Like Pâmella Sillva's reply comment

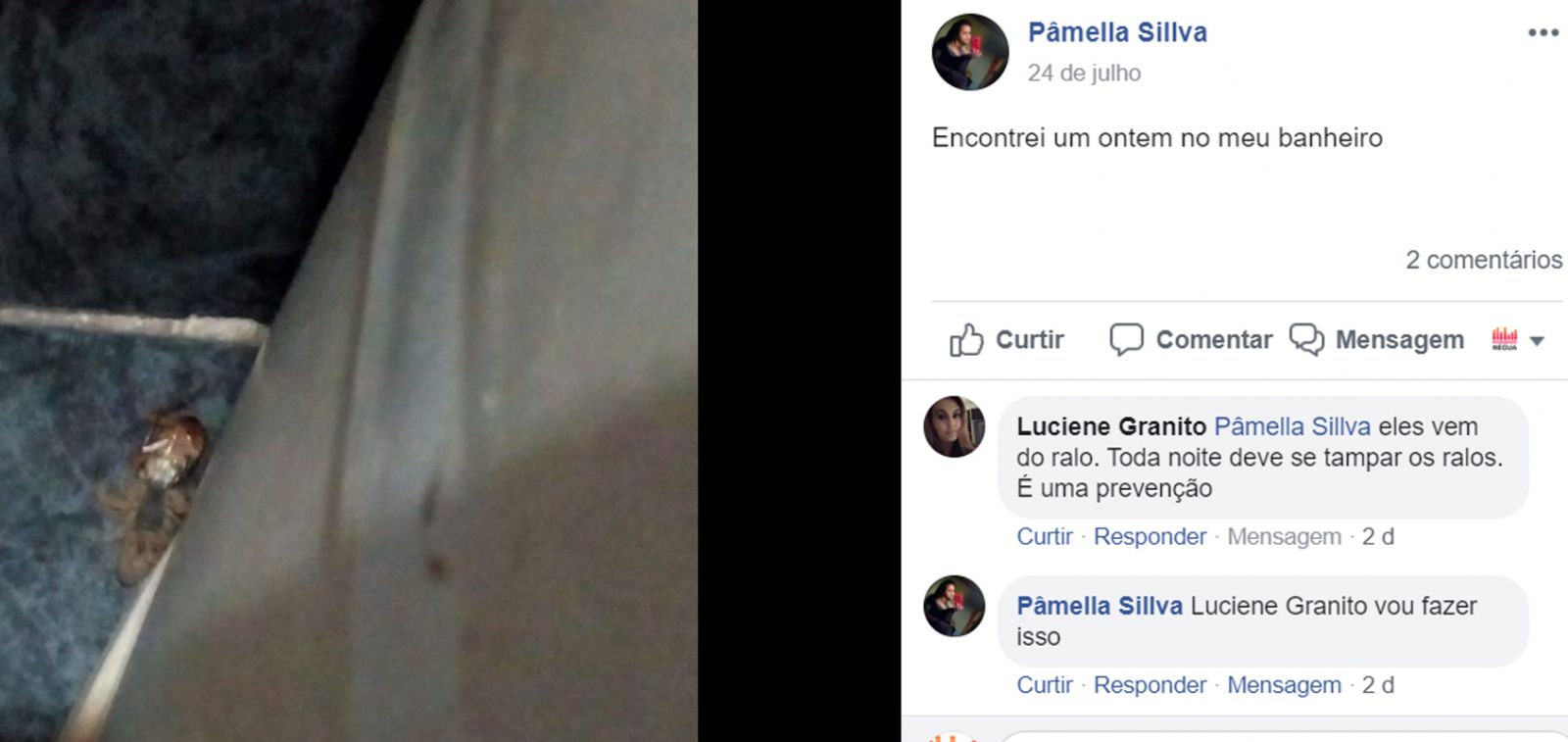click(1044, 685)
